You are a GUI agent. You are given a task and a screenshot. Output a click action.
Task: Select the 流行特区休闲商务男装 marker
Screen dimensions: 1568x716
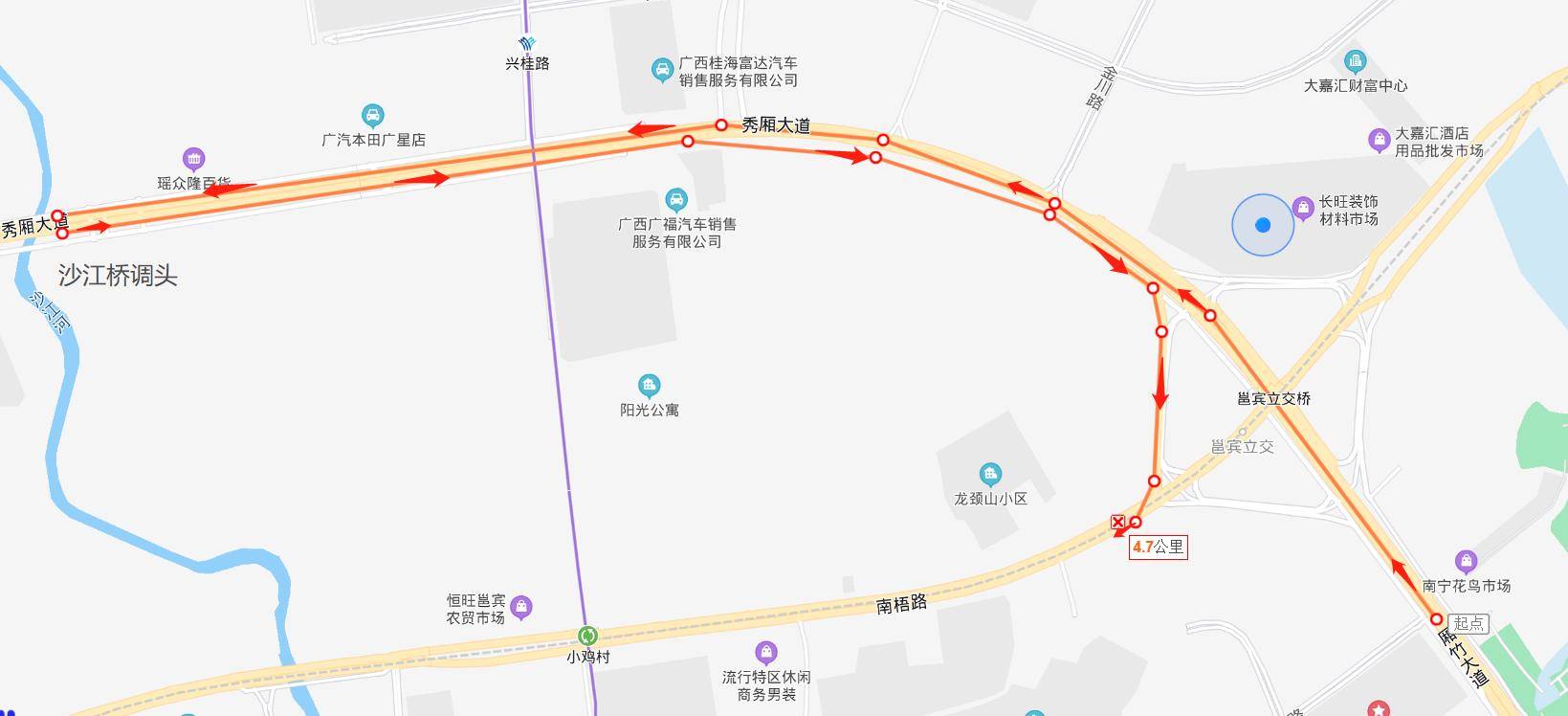click(x=765, y=653)
